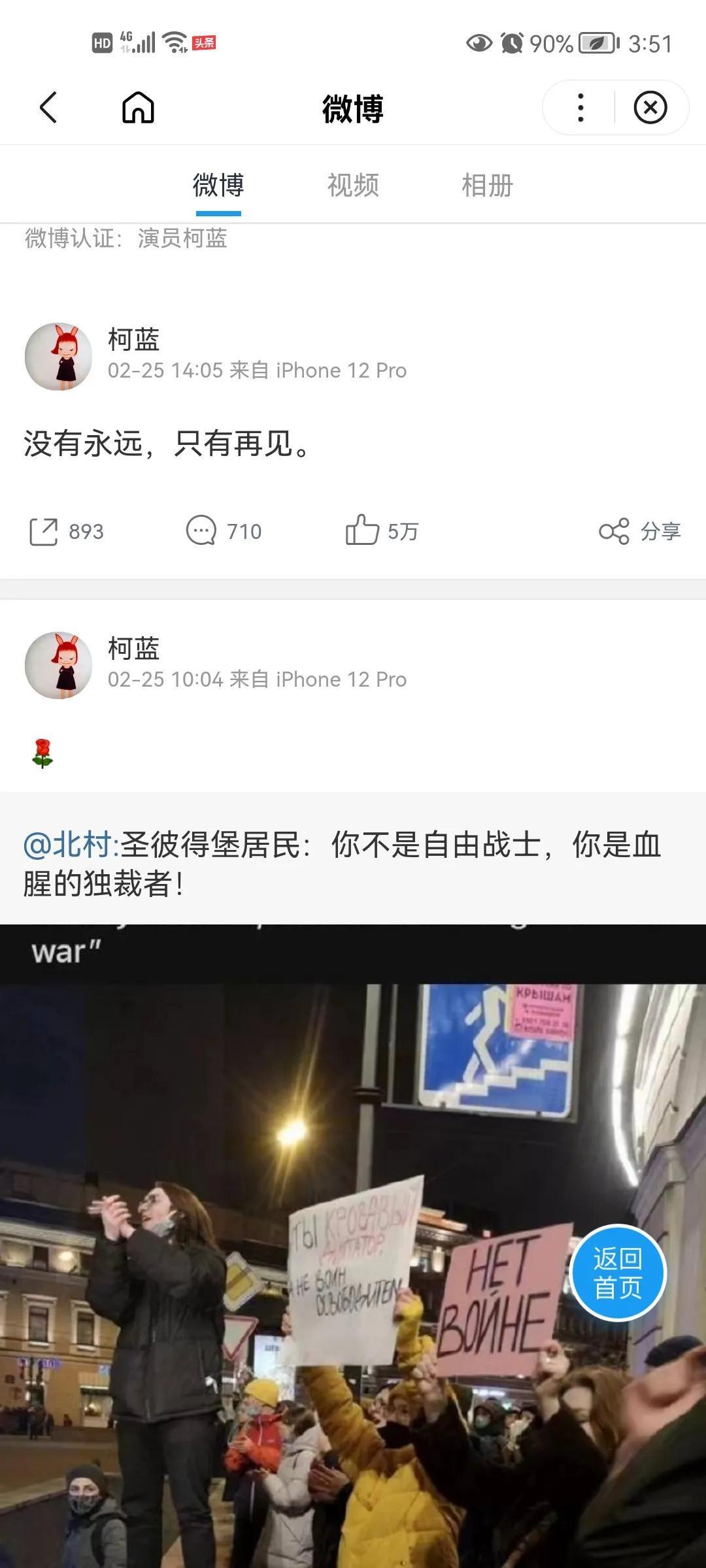
Task: Open the @北村 user link
Action: [x=71, y=845]
